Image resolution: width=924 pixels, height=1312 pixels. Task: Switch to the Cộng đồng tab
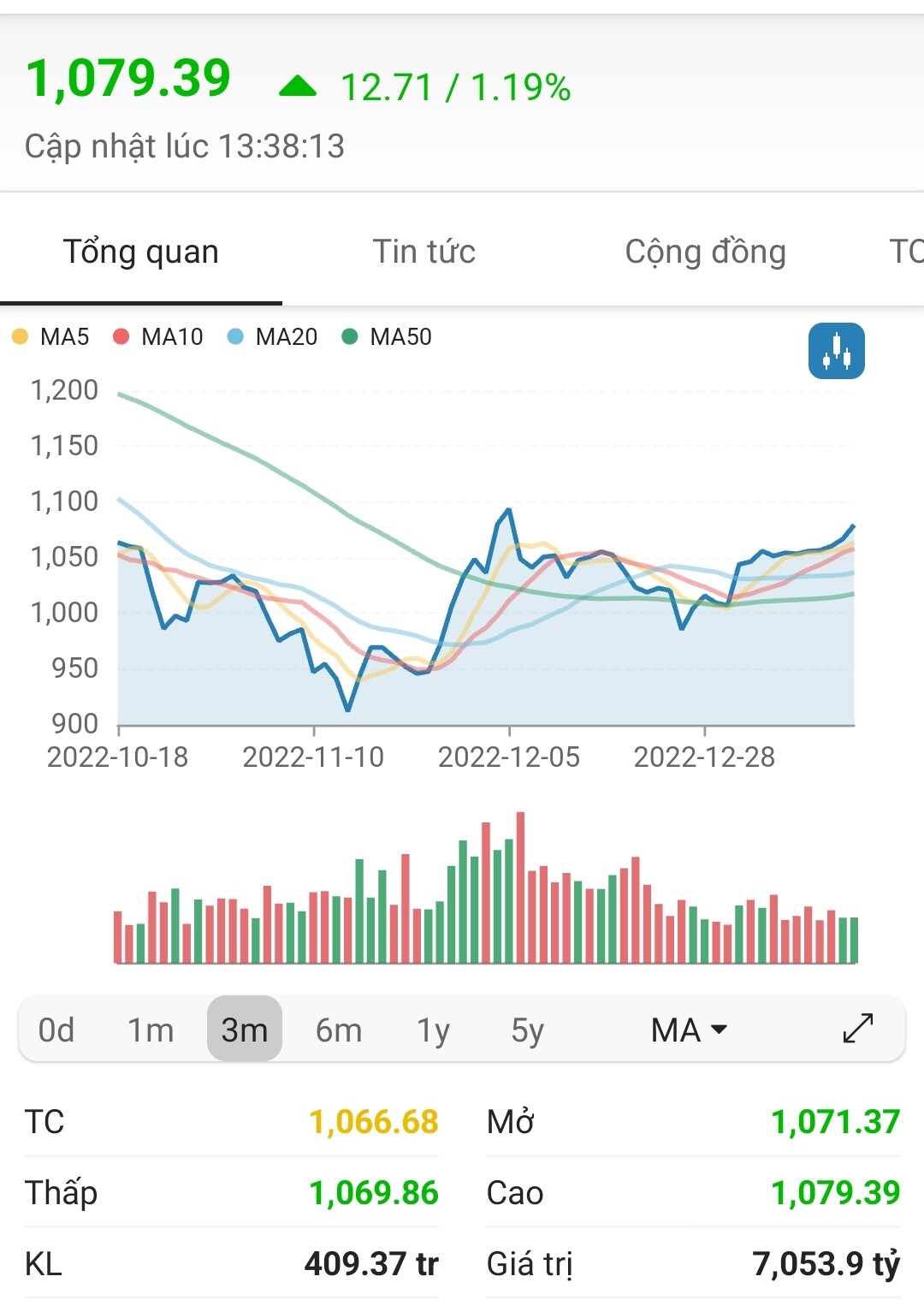pyautogui.click(x=705, y=252)
